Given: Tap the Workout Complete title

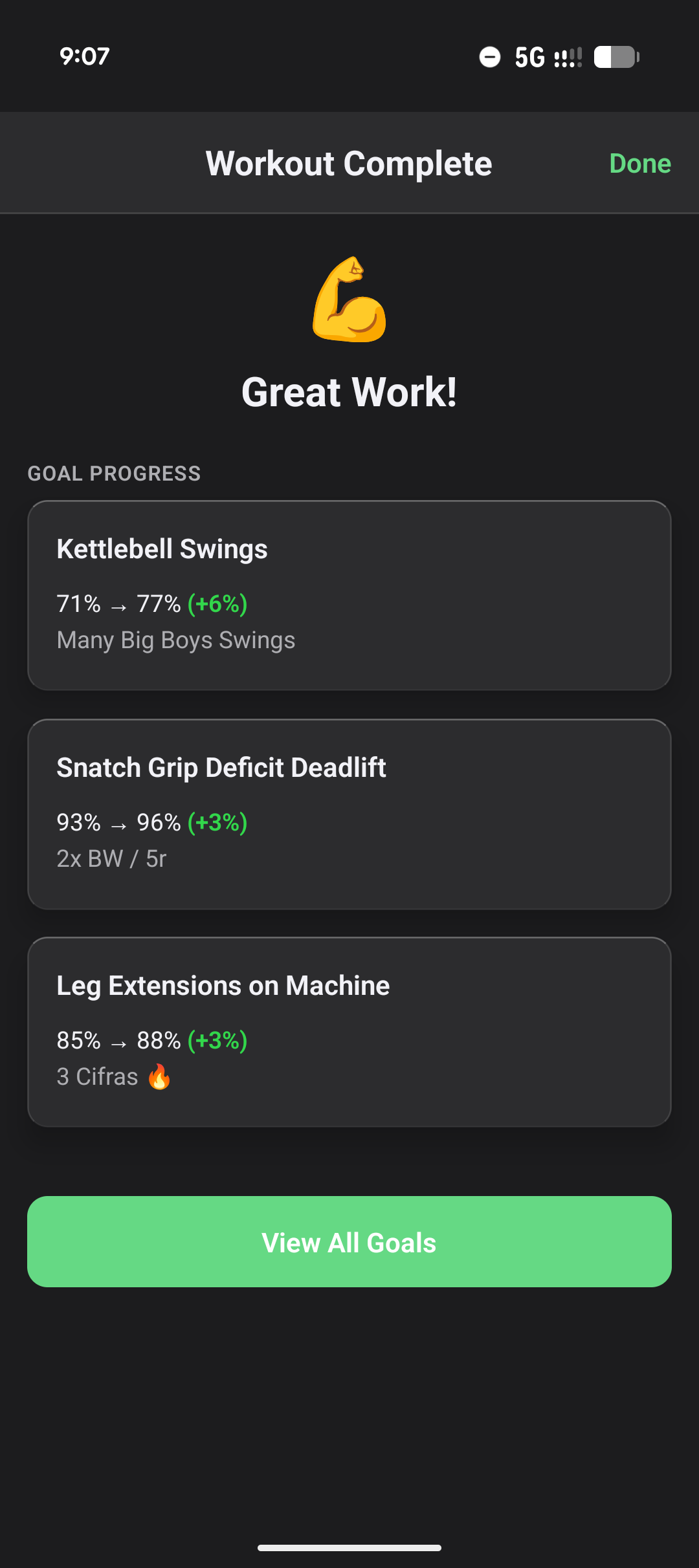Looking at the screenshot, I should pyautogui.click(x=348, y=163).
